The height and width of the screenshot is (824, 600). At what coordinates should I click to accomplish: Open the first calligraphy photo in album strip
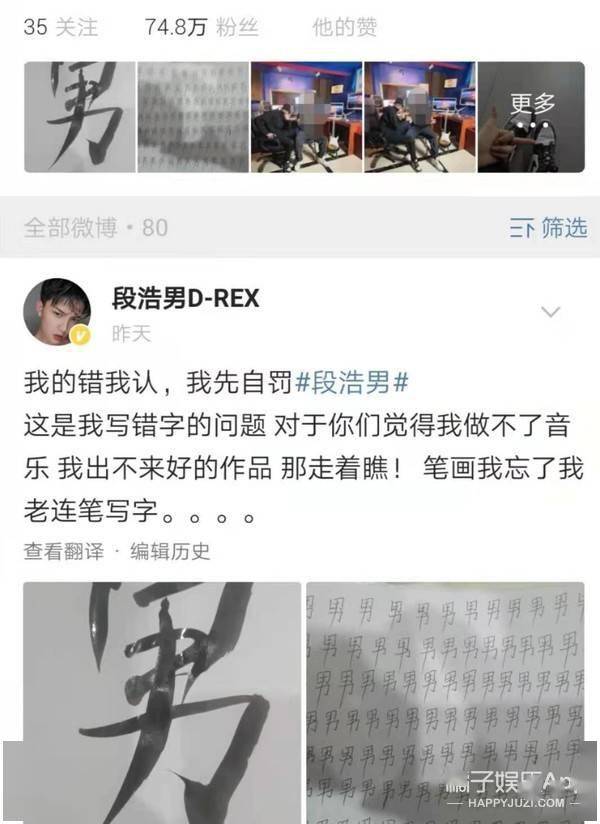point(79,117)
